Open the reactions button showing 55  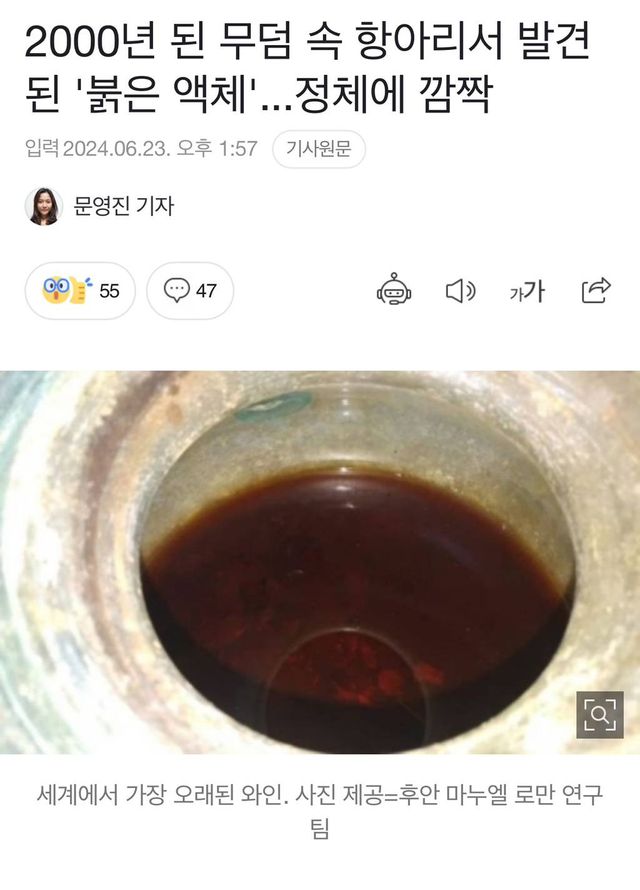pyautogui.click(x=80, y=291)
